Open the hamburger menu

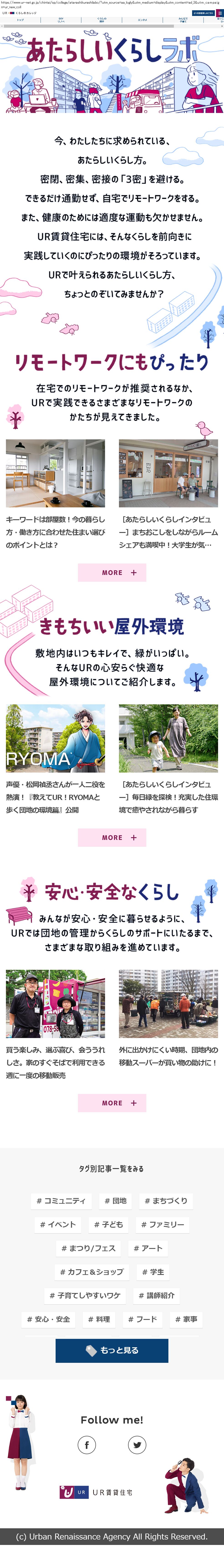(220, 13)
